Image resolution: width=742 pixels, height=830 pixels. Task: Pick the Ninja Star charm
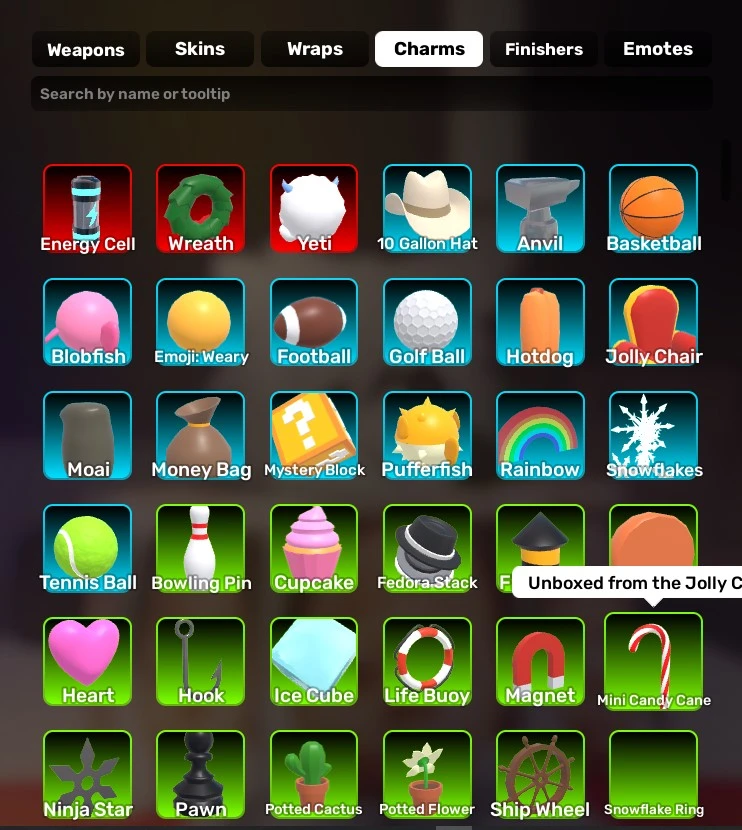coord(88,775)
